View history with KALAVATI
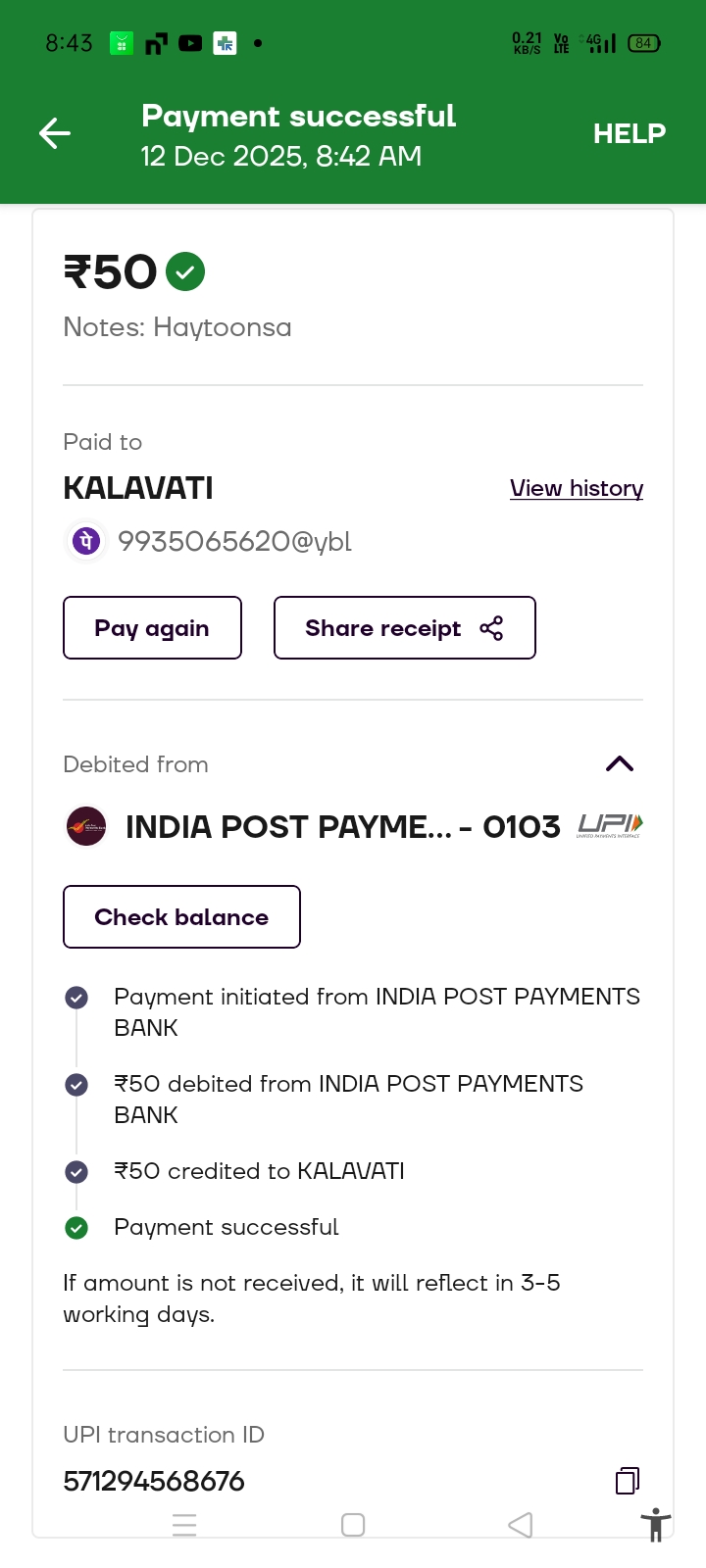The height and width of the screenshot is (1568, 706). tap(577, 488)
